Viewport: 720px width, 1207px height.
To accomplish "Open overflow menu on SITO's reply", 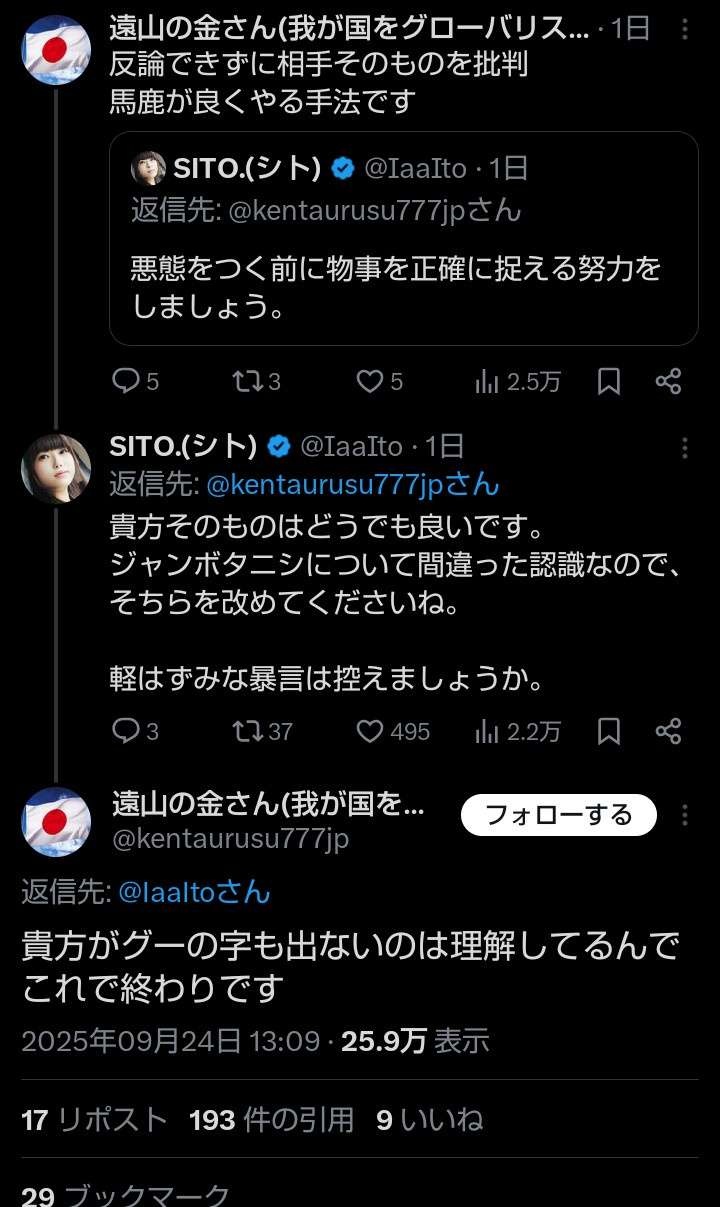I will pos(685,446).
